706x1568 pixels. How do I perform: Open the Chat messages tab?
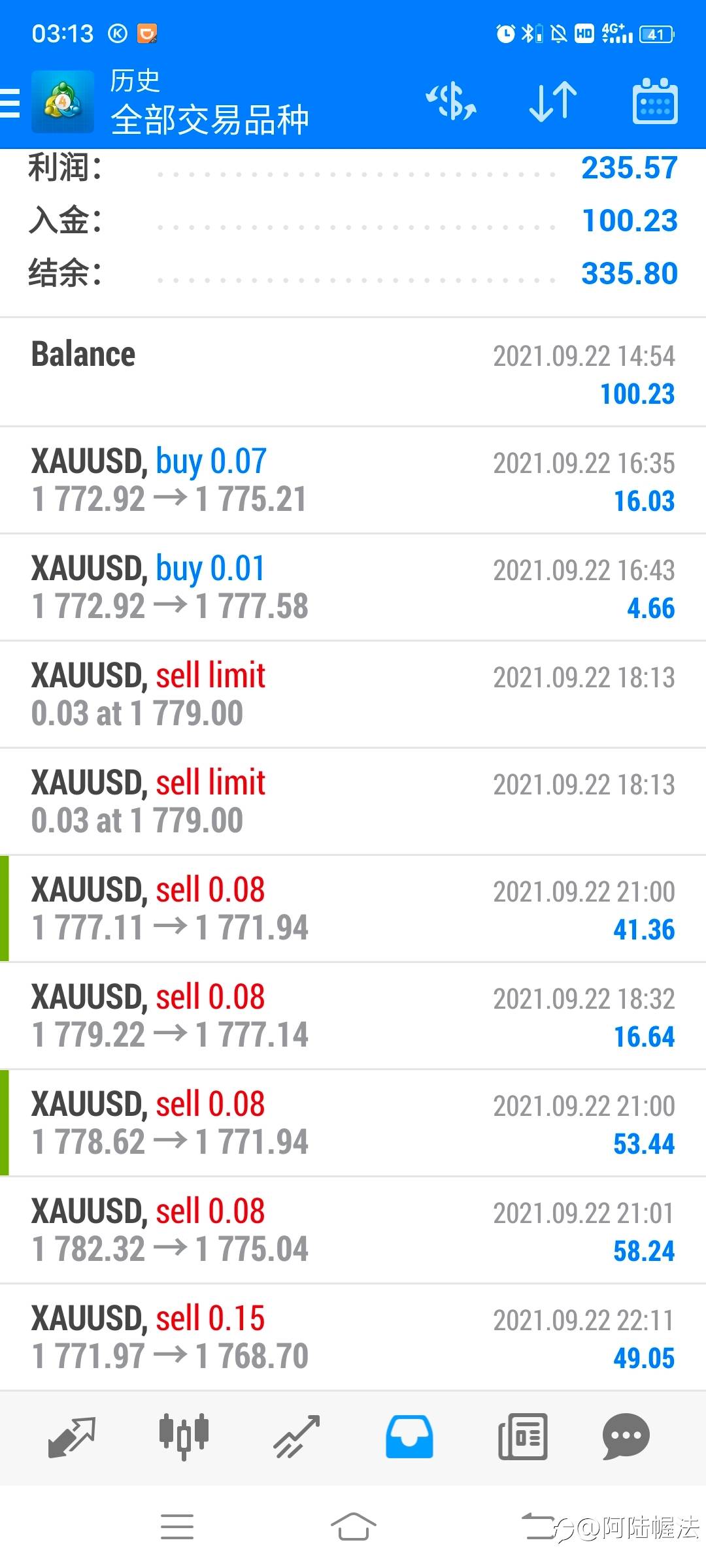(x=626, y=1437)
